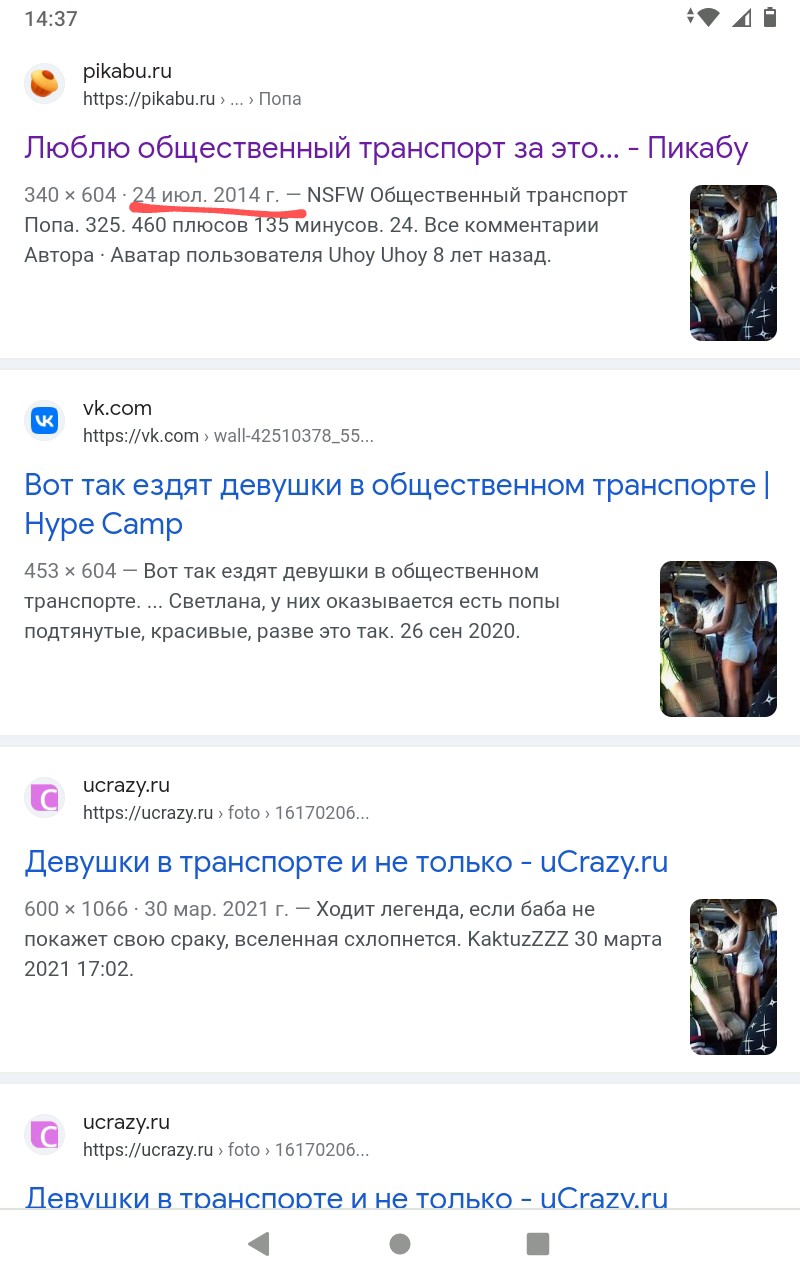The height and width of the screenshot is (1280, 800).
Task: Open the thumbnail image of the vk.com result
Action: tap(718, 639)
